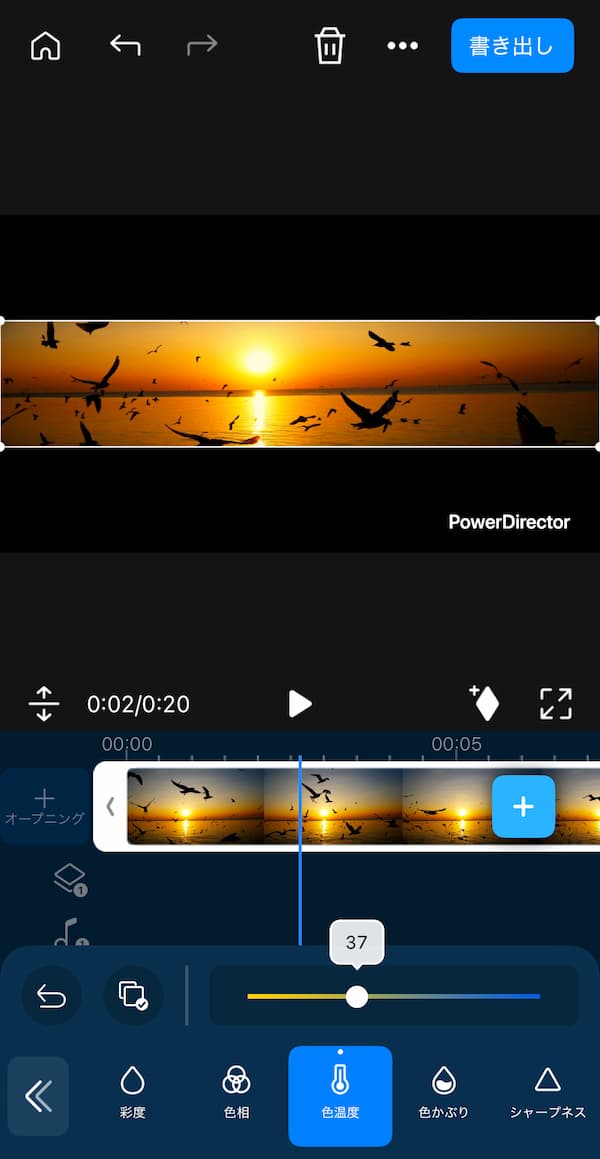The height and width of the screenshot is (1159, 600).
Task: Select the 色かぶり tint tool
Action: (x=444, y=1091)
